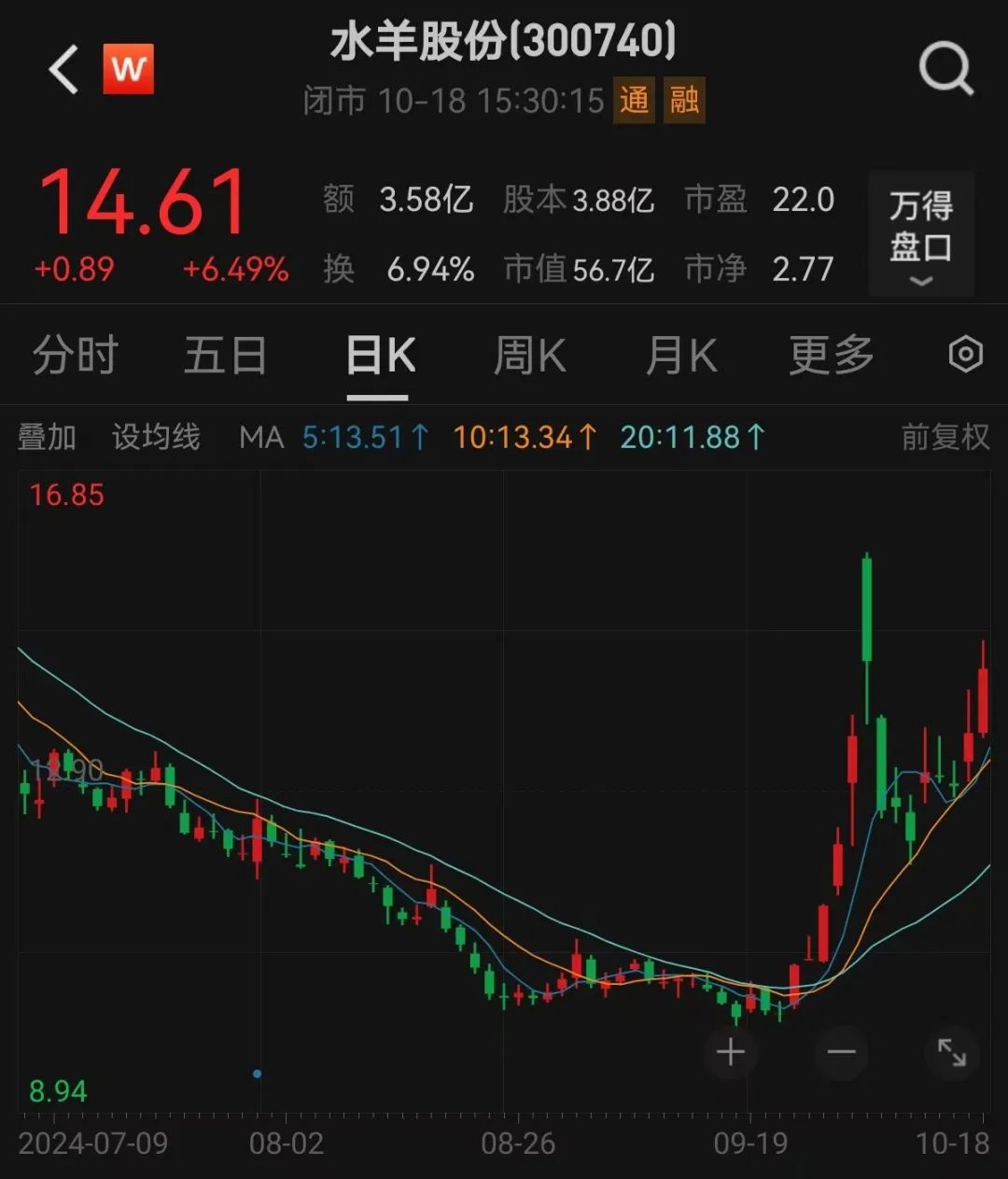Open the Wind W logo
The height and width of the screenshot is (1179, 1008).
(129, 70)
